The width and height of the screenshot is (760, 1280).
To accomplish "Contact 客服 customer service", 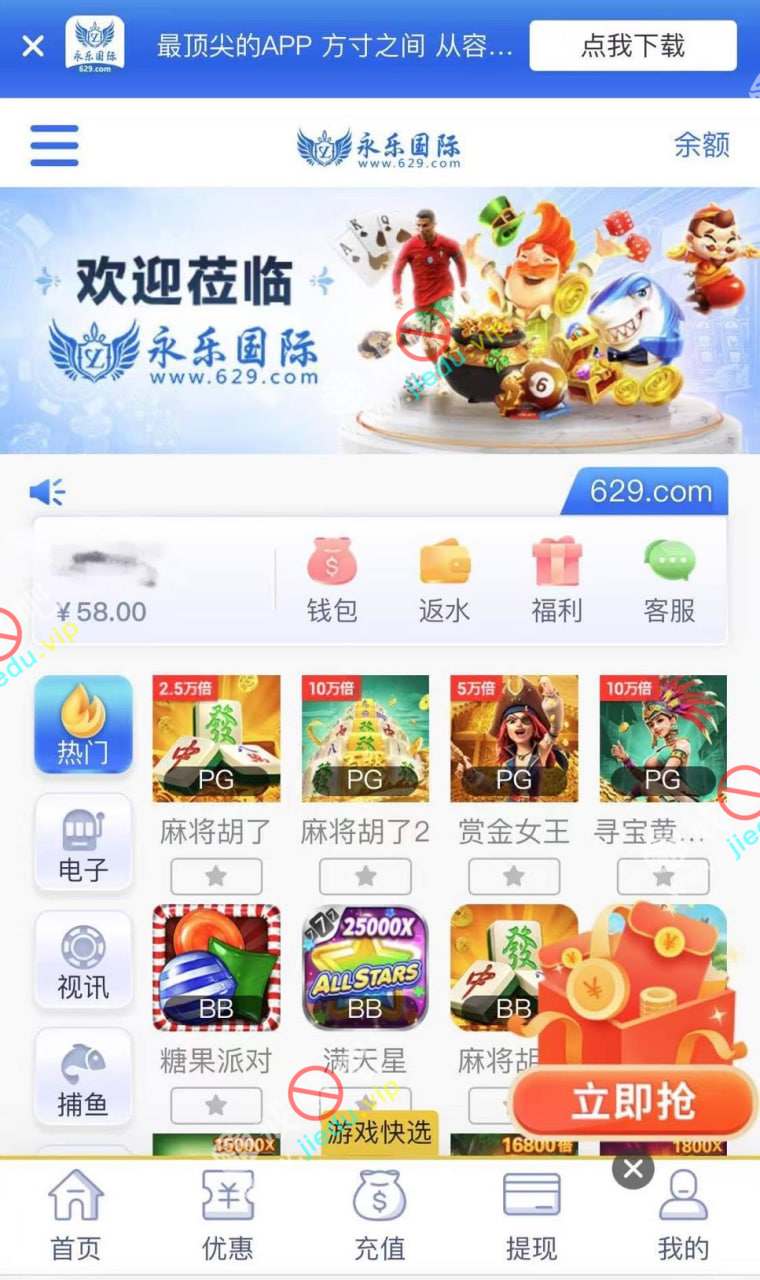I will [669, 580].
